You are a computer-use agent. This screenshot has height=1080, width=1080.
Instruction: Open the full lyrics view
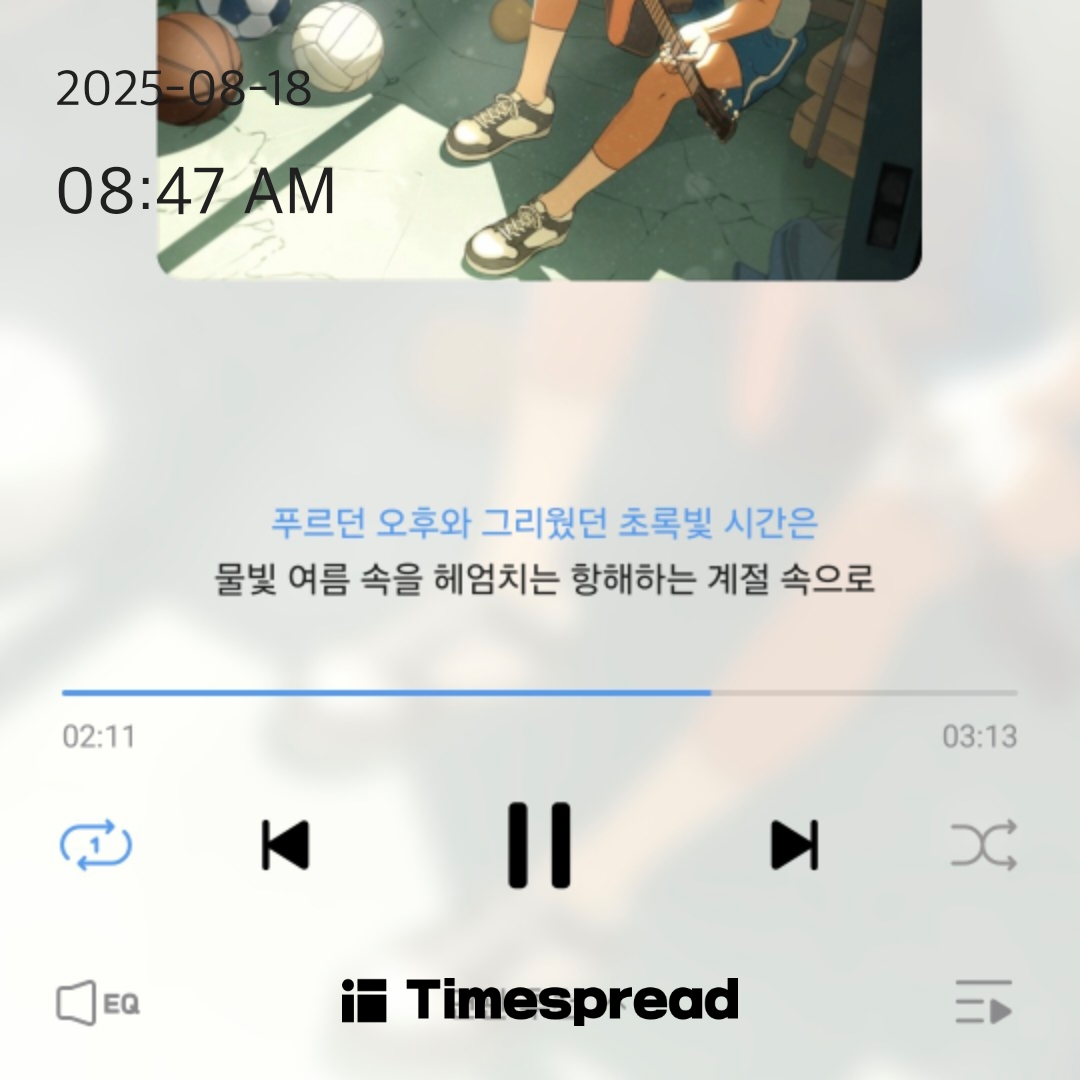pos(544,551)
